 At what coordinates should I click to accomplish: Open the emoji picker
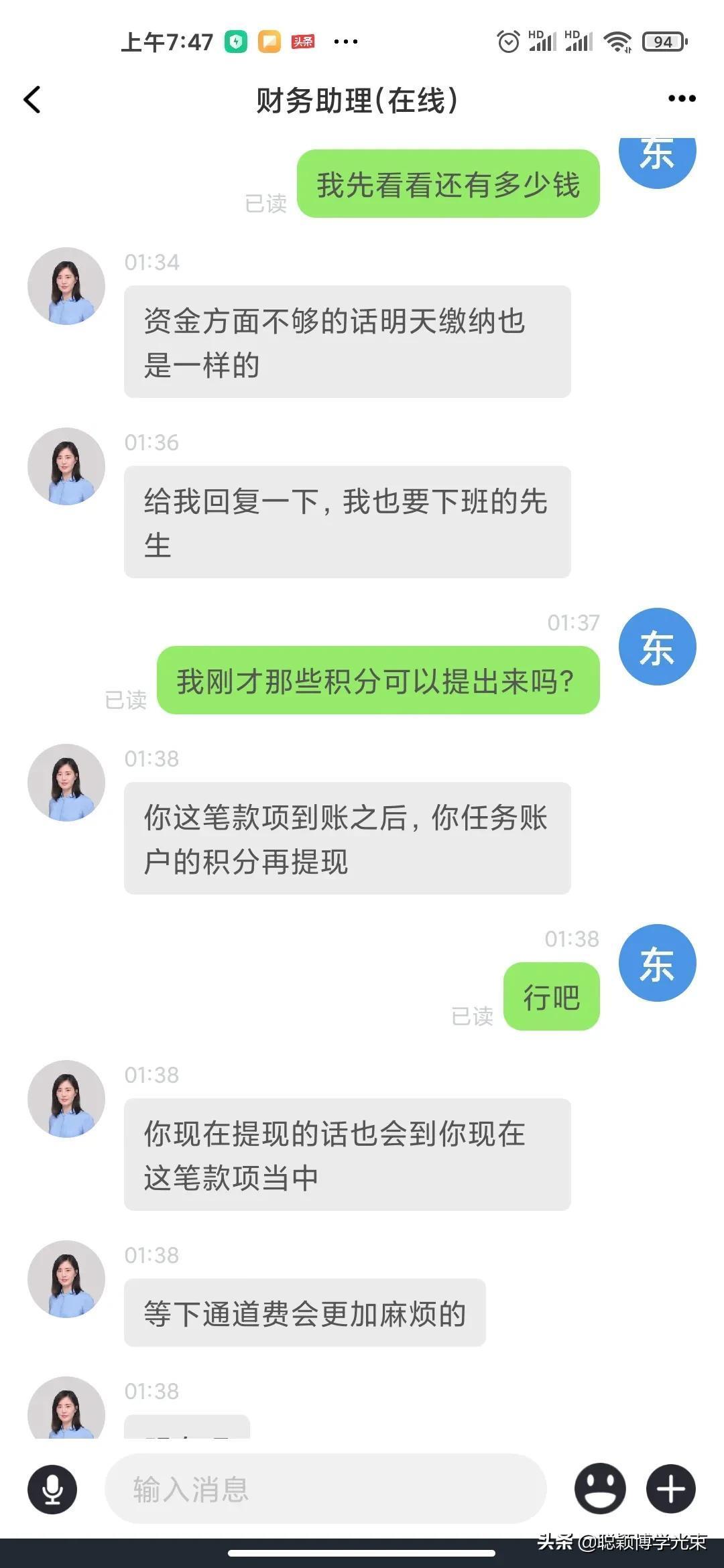600,1488
